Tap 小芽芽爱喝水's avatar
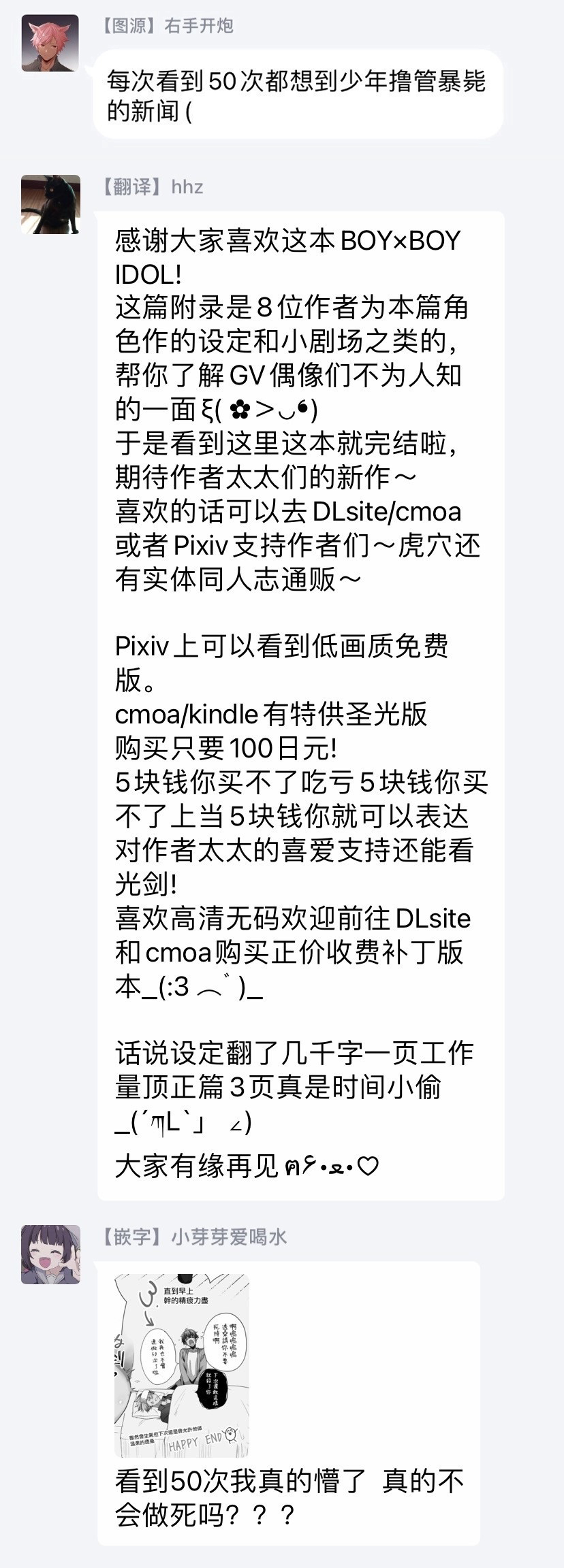Screen dimensions: 564x1568 pos(50,1254)
